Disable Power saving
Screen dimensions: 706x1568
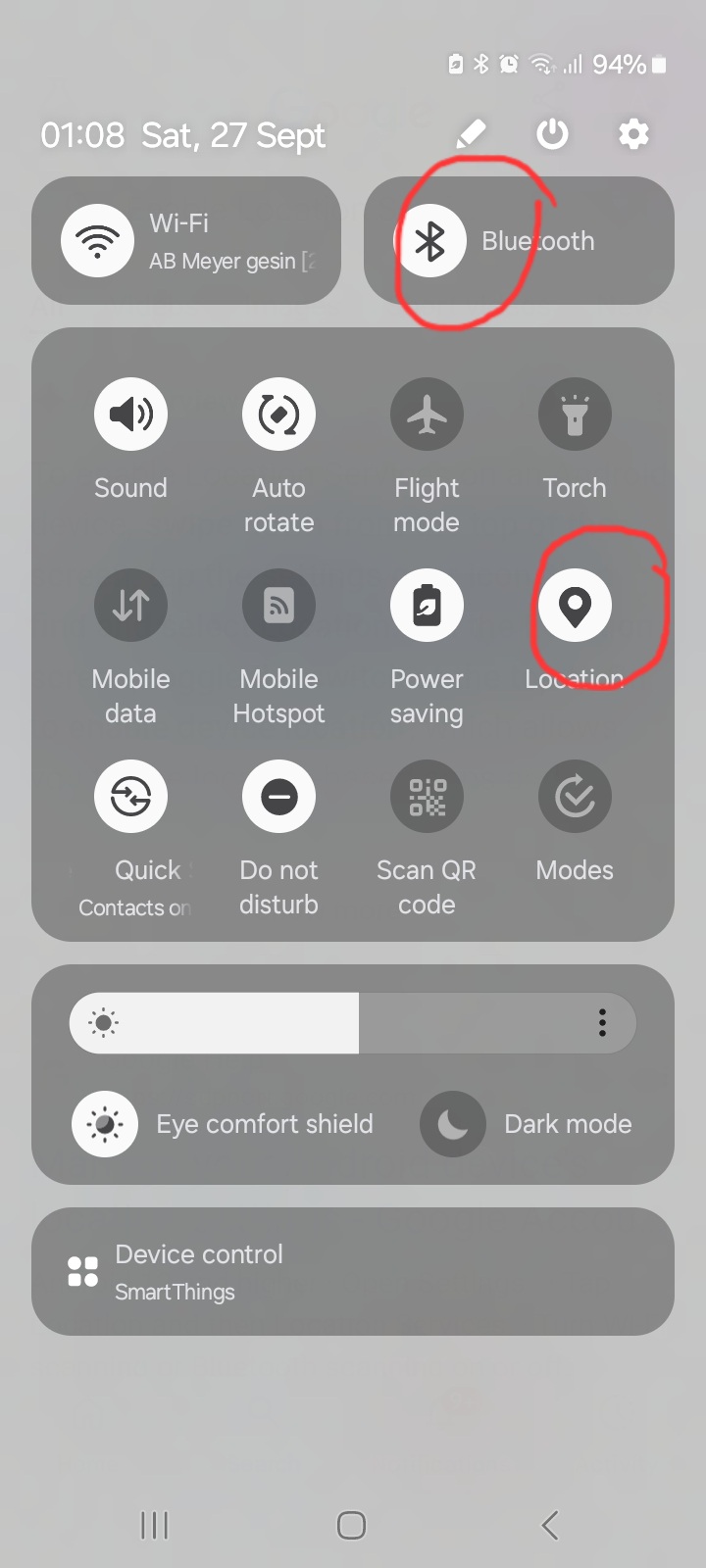tap(427, 606)
